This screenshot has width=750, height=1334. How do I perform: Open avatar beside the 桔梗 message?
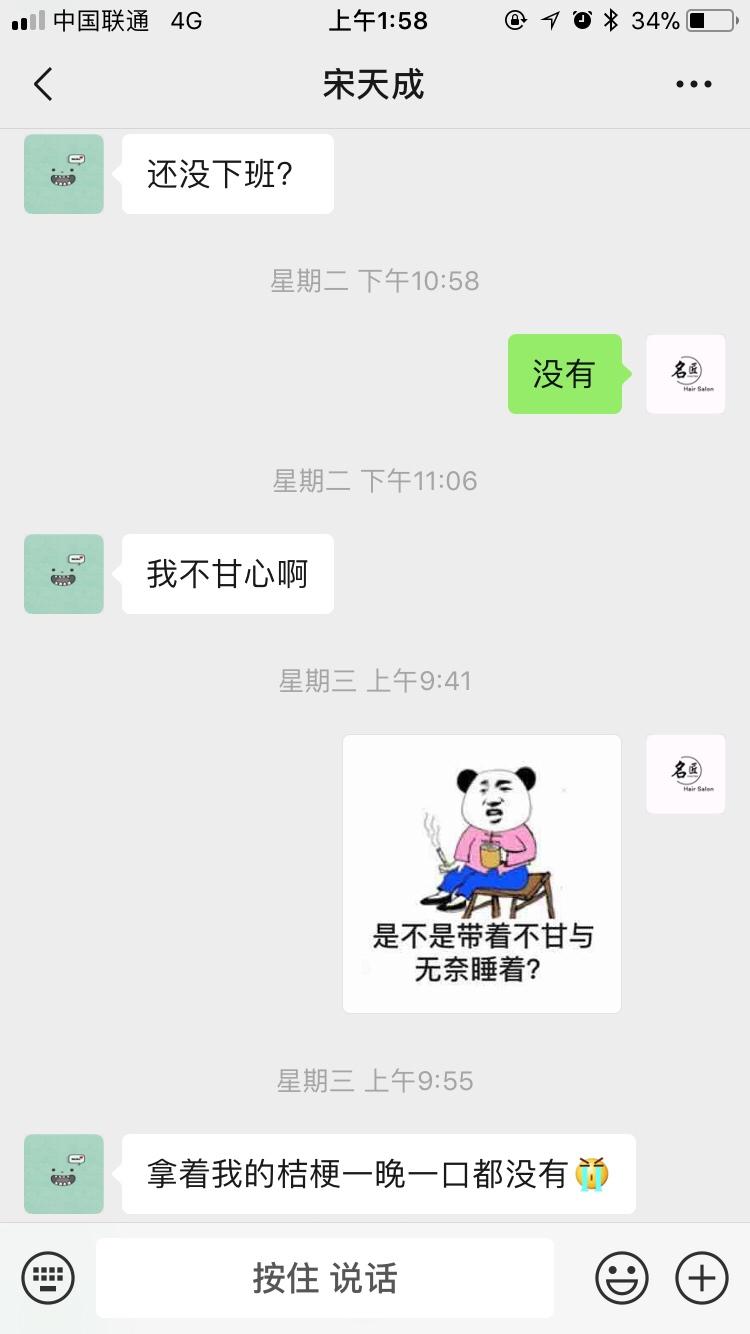pos(64,1174)
